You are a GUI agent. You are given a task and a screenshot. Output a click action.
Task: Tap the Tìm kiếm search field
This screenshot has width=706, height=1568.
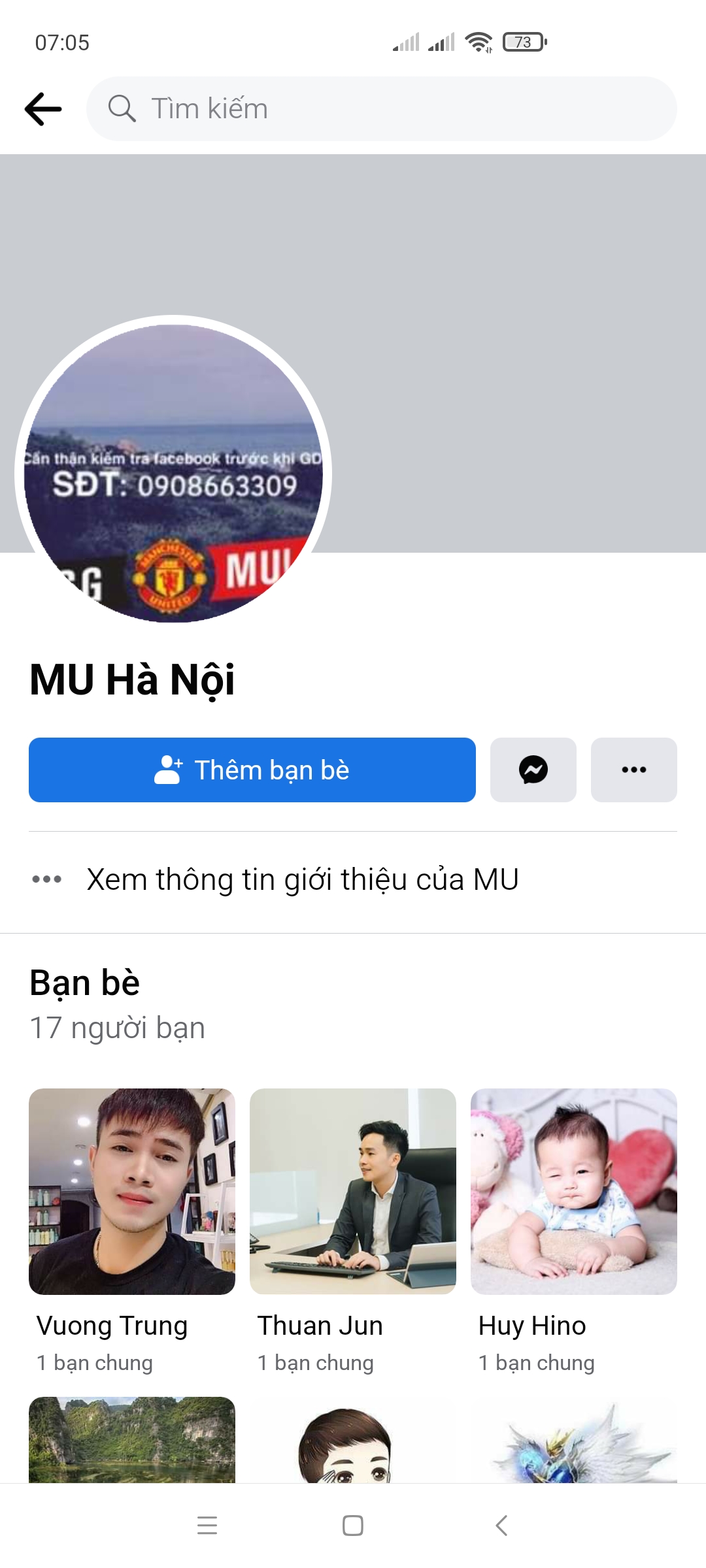click(x=381, y=108)
